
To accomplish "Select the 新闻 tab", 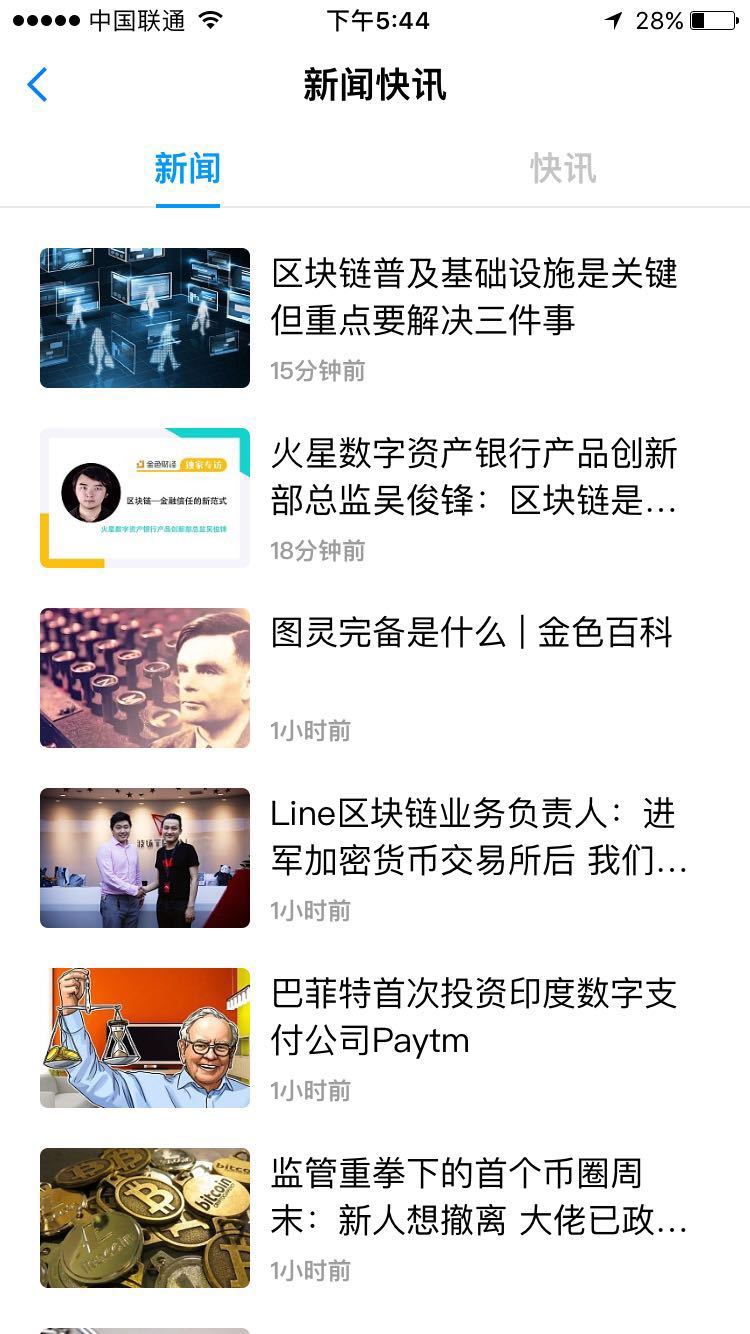I will 187,169.
